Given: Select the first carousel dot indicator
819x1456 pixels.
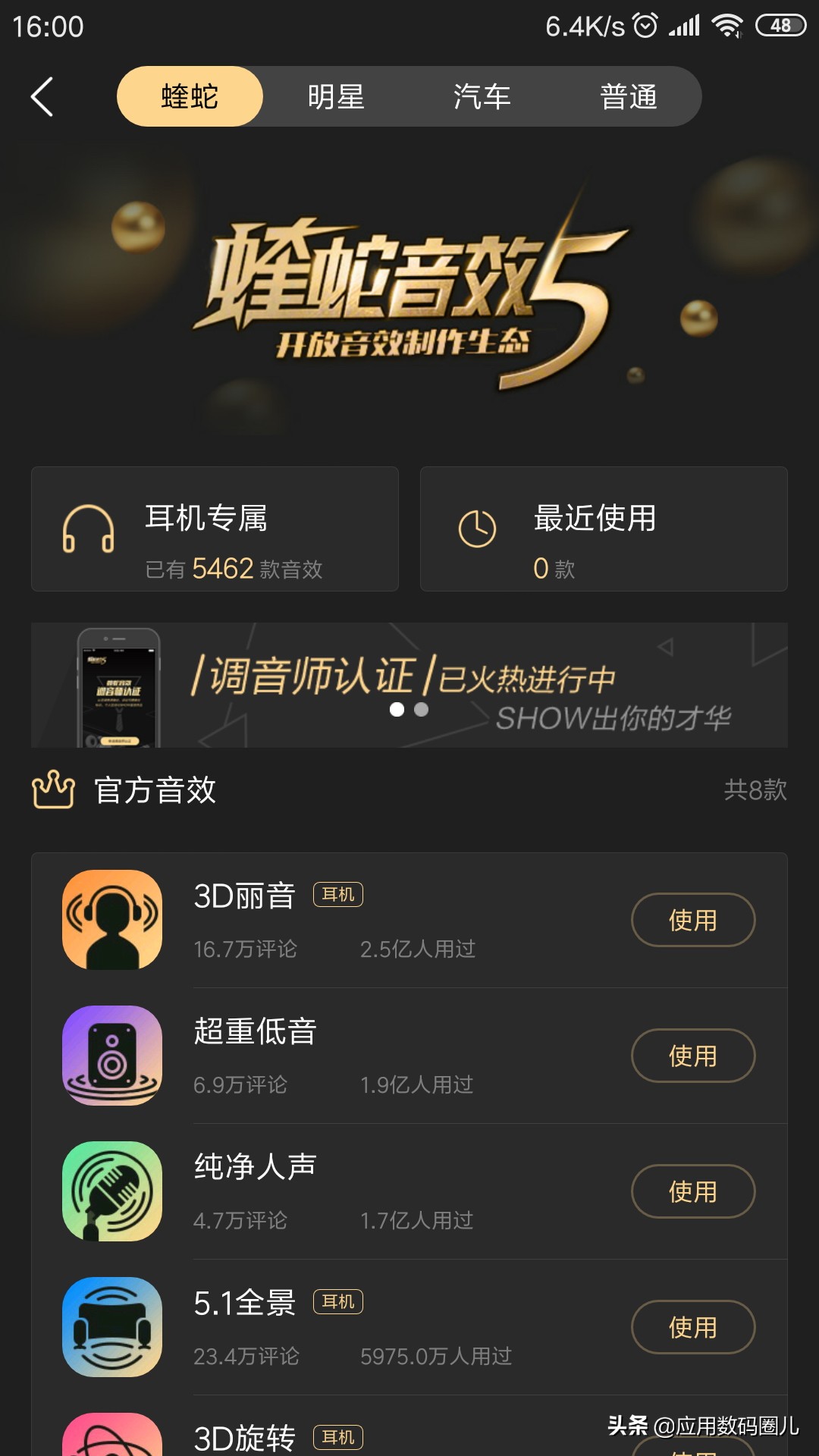Looking at the screenshot, I should pos(396,711).
